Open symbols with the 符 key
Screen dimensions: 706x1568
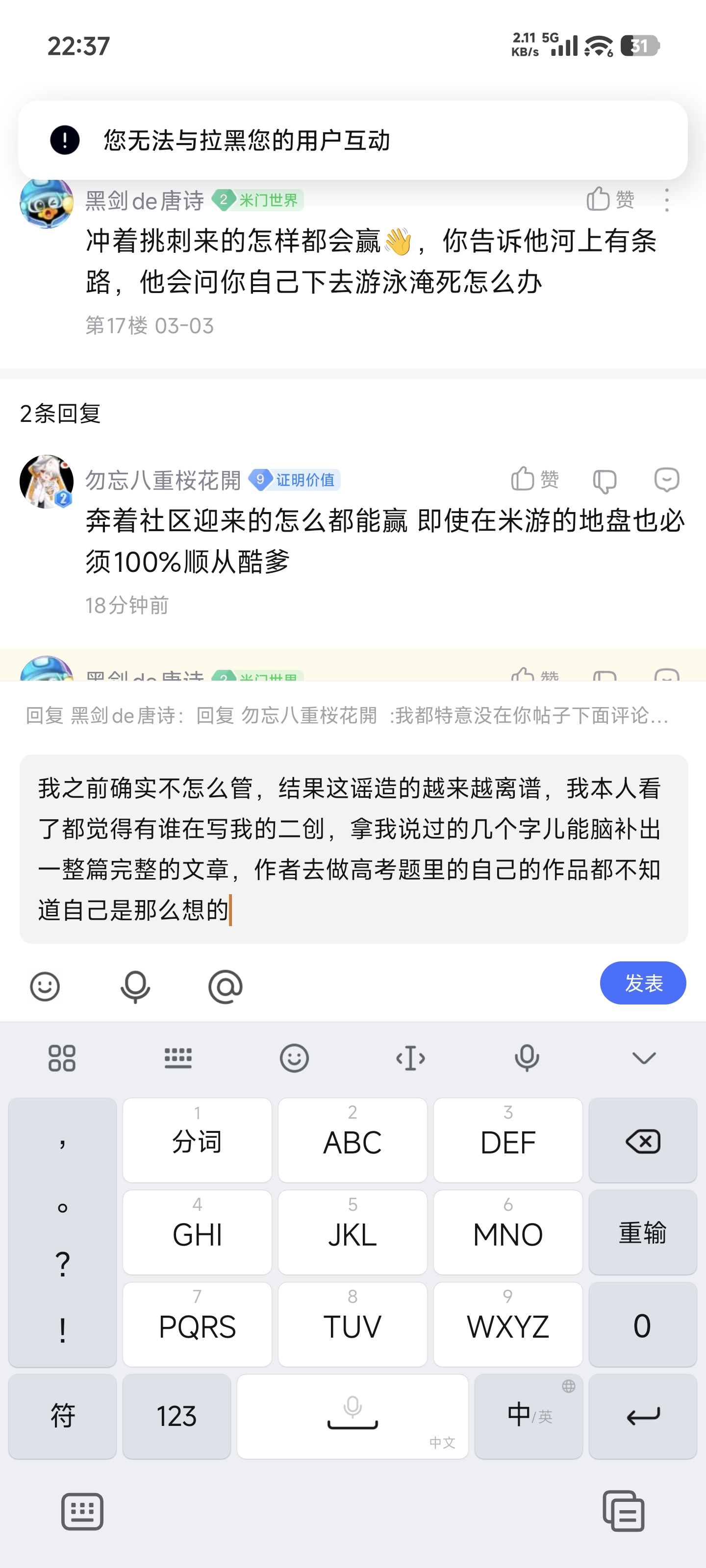click(62, 1415)
